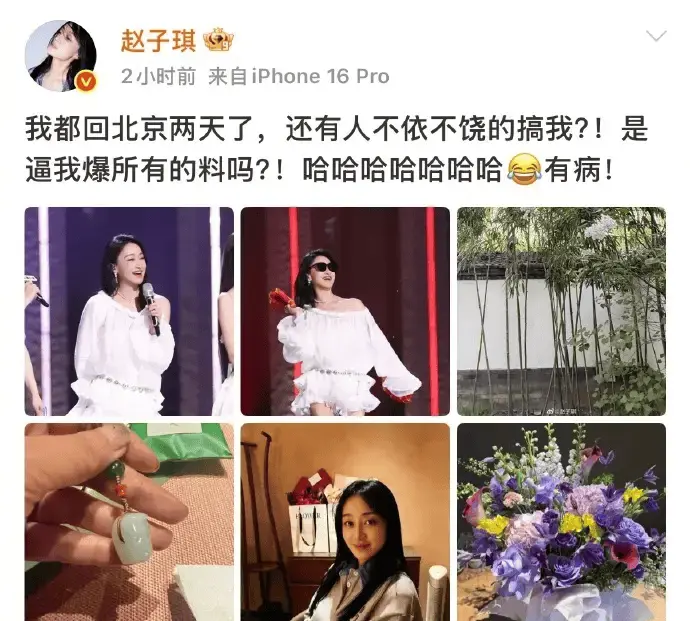The width and height of the screenshot is (690, 621).
Task: View the purple flower bouquet photo
Action: coord(561,521)
